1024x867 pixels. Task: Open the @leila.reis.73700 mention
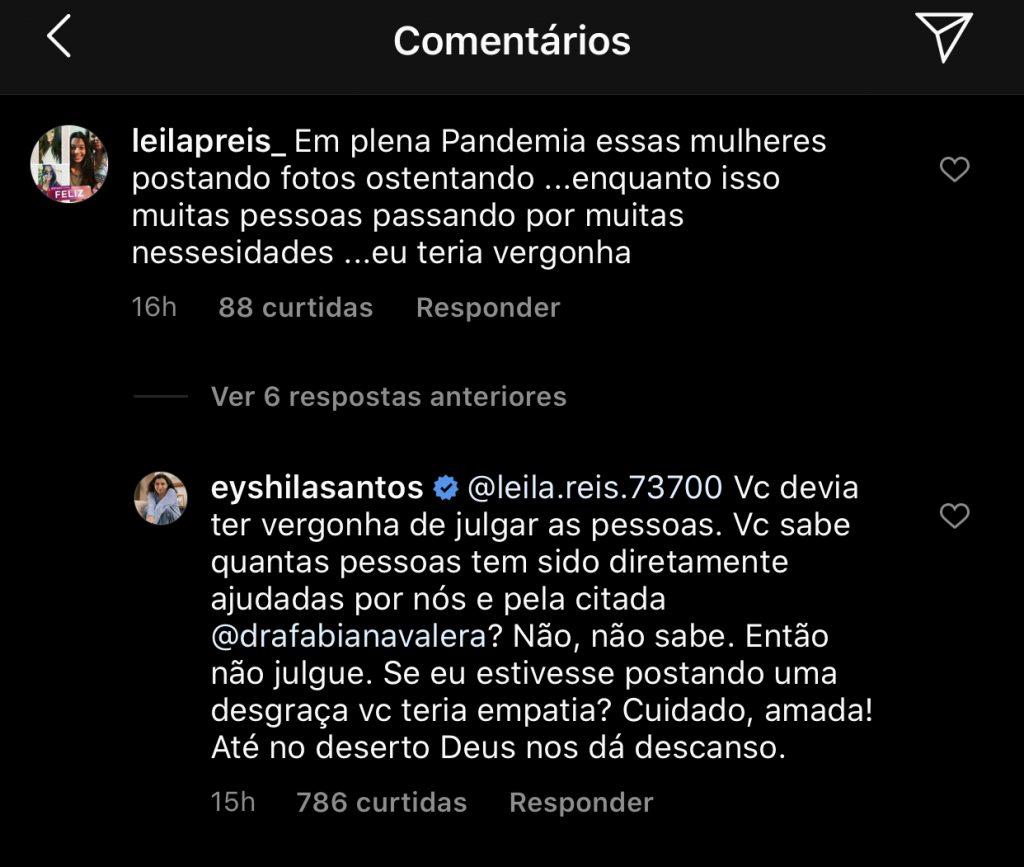pyautogui.click(x=595, y=488)
